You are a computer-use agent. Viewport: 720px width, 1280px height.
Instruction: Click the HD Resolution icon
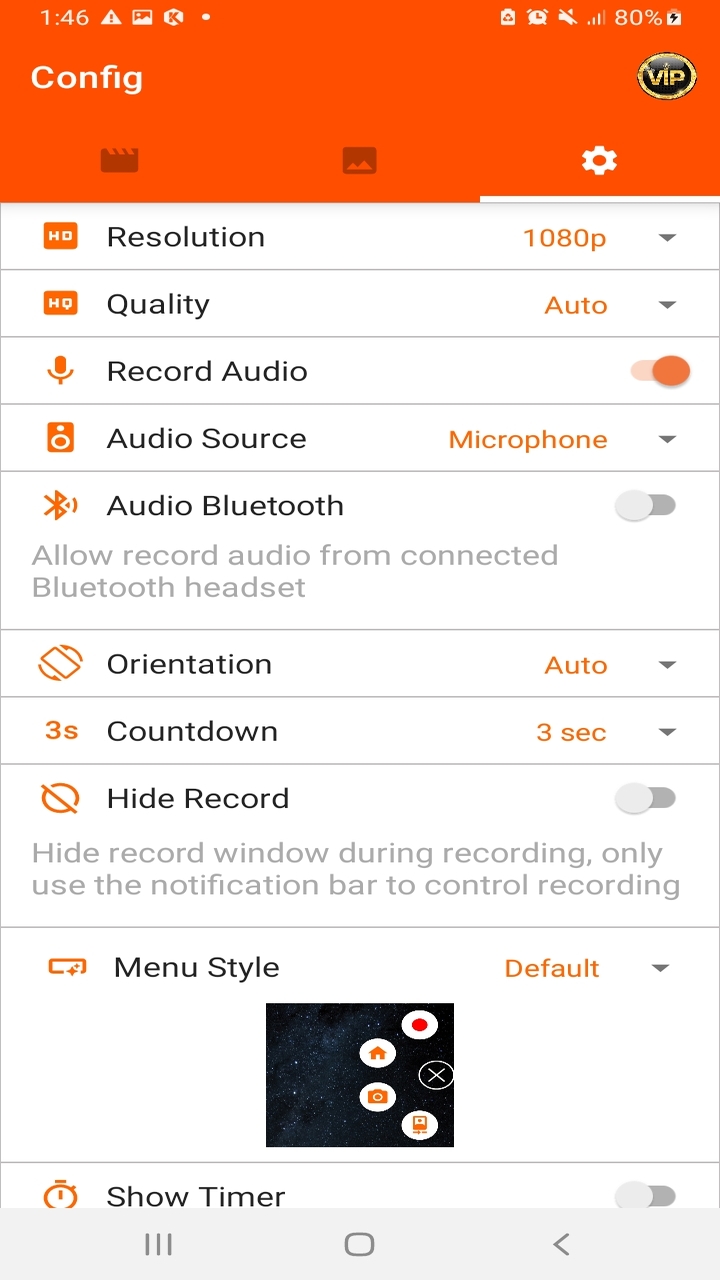tap(61, 236)
